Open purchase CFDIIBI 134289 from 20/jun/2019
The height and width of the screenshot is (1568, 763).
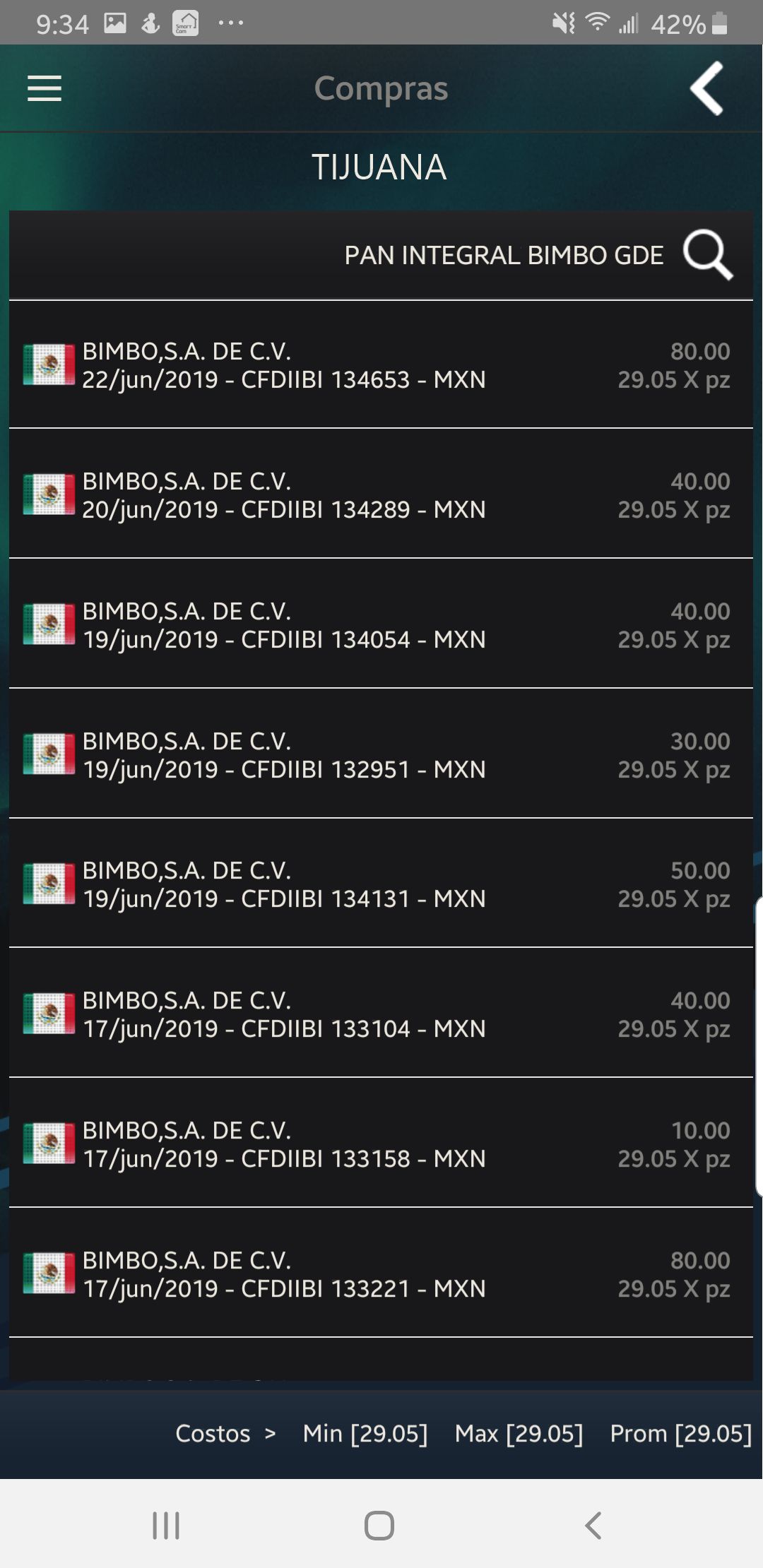pyautogui.click(x=381, y=494)
